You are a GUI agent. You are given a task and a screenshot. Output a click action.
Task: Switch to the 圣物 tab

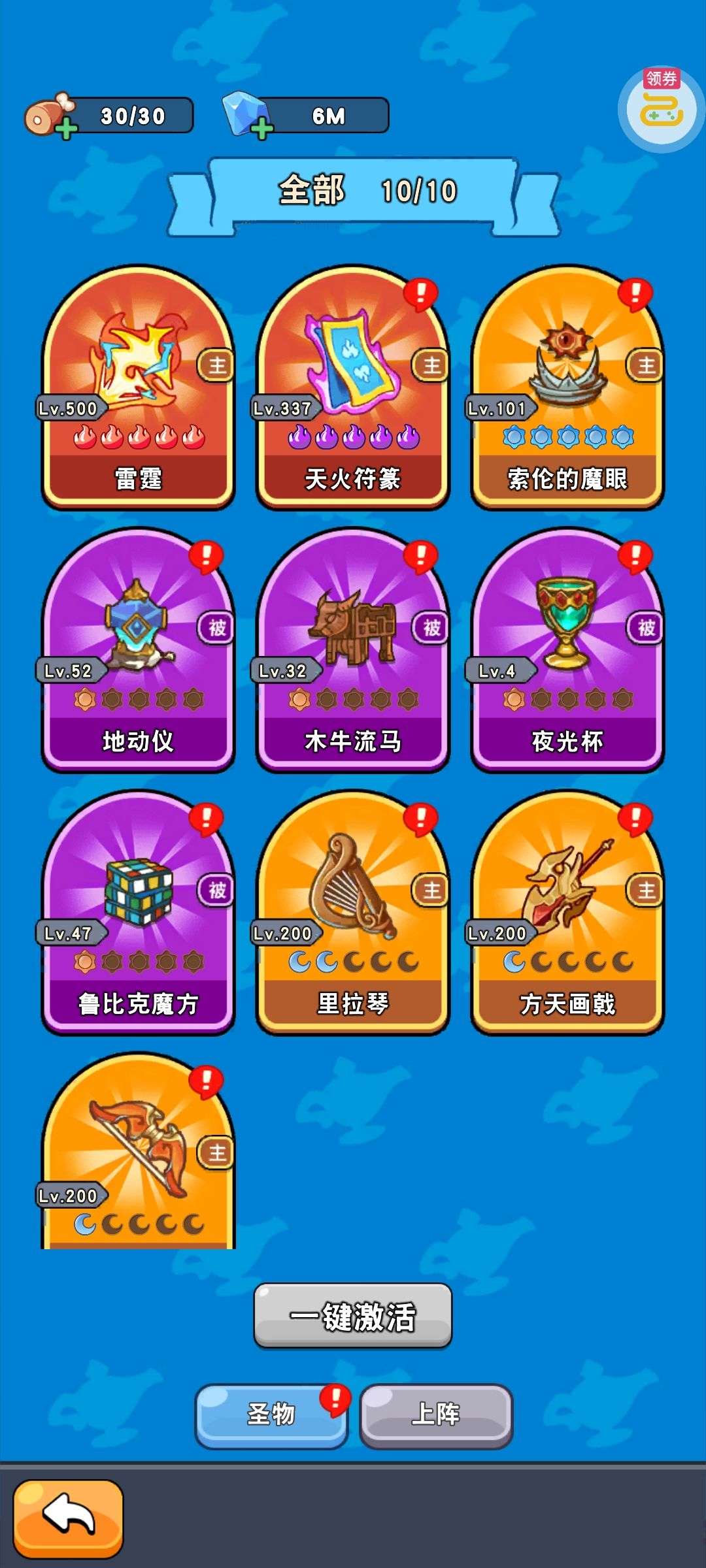[x=271, y=1414]
